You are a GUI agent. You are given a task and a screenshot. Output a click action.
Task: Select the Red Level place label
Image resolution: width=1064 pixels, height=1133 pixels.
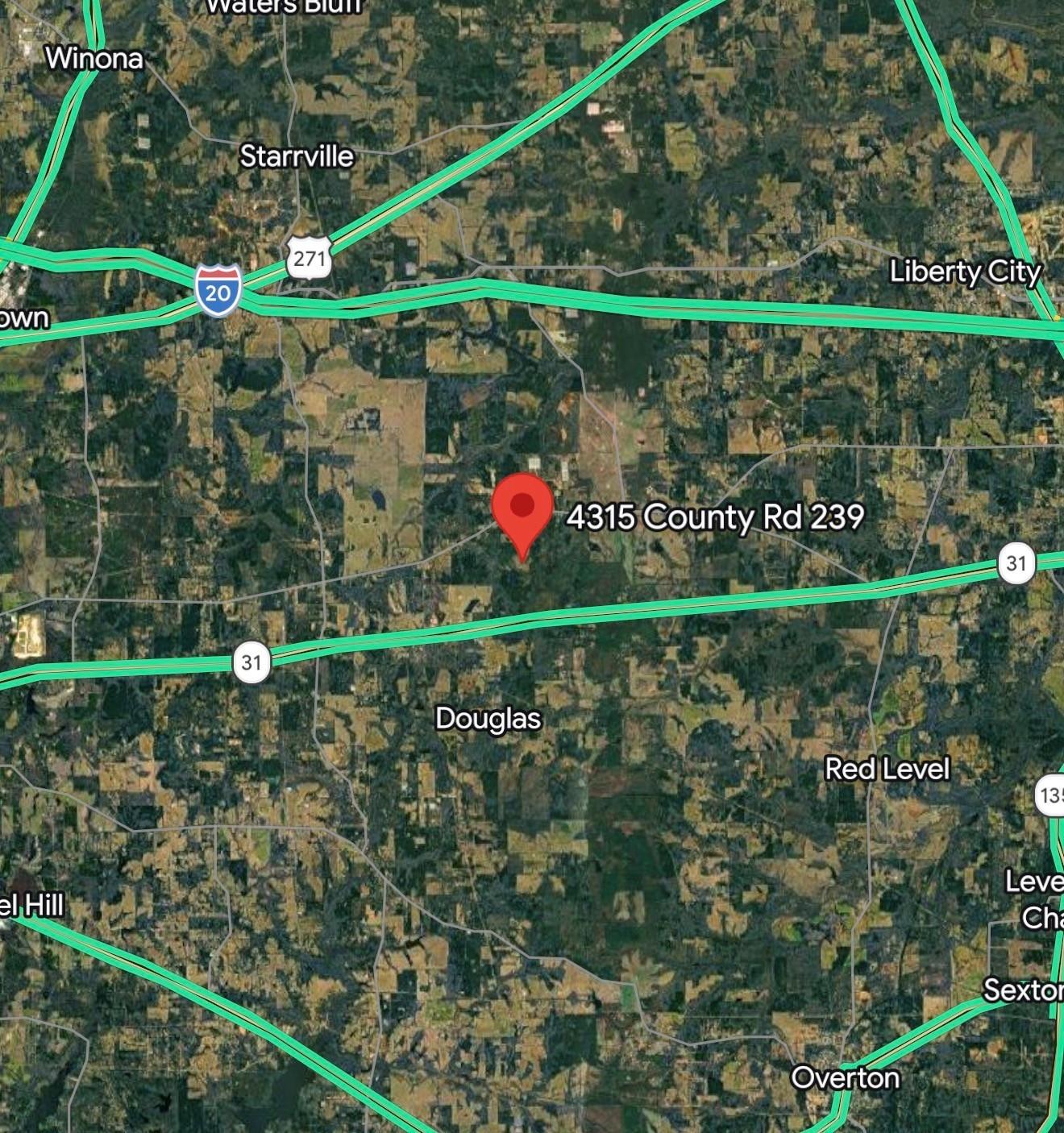[887, 769]
